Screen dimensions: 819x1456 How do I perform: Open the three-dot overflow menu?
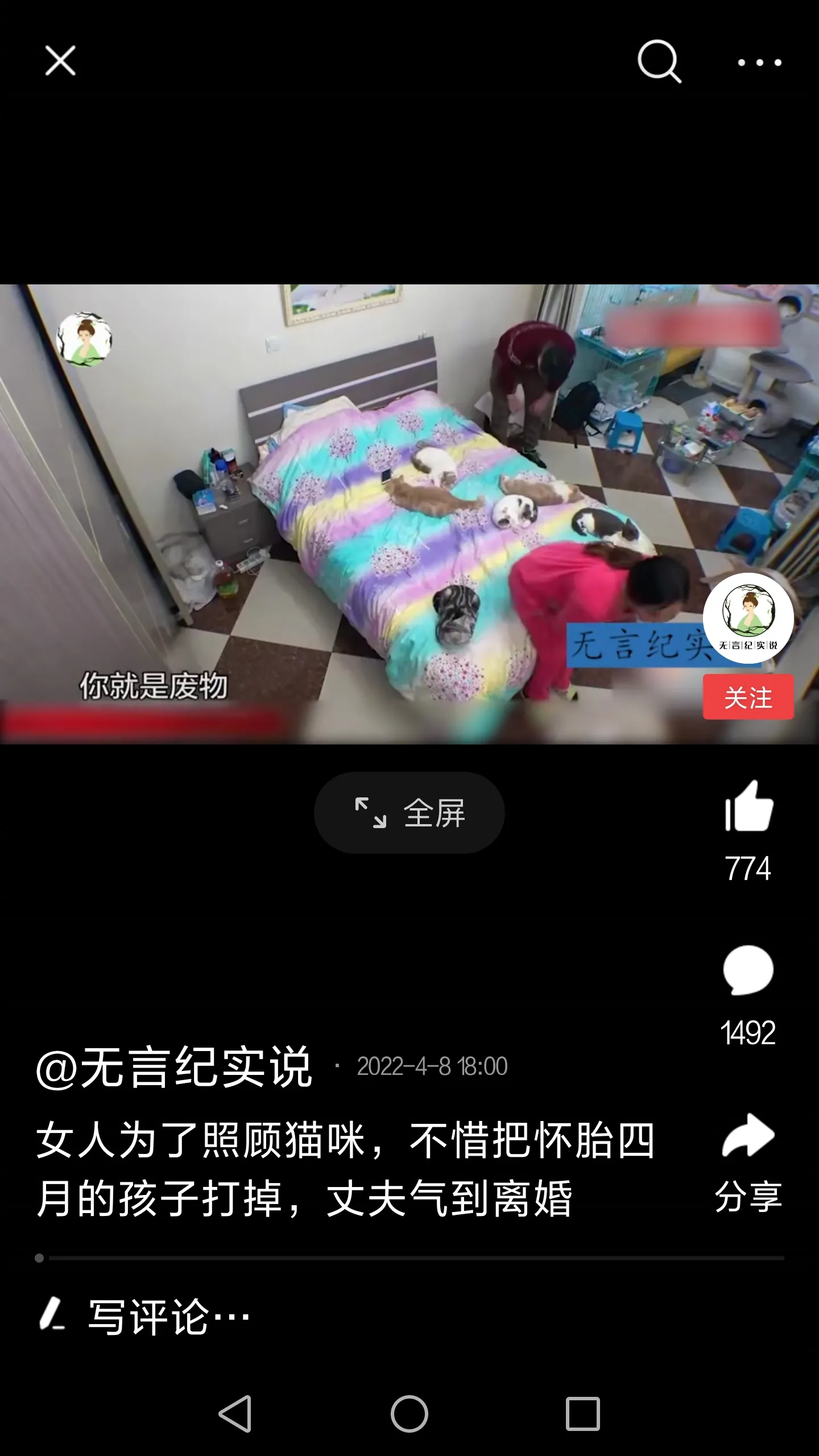[759, 62]
